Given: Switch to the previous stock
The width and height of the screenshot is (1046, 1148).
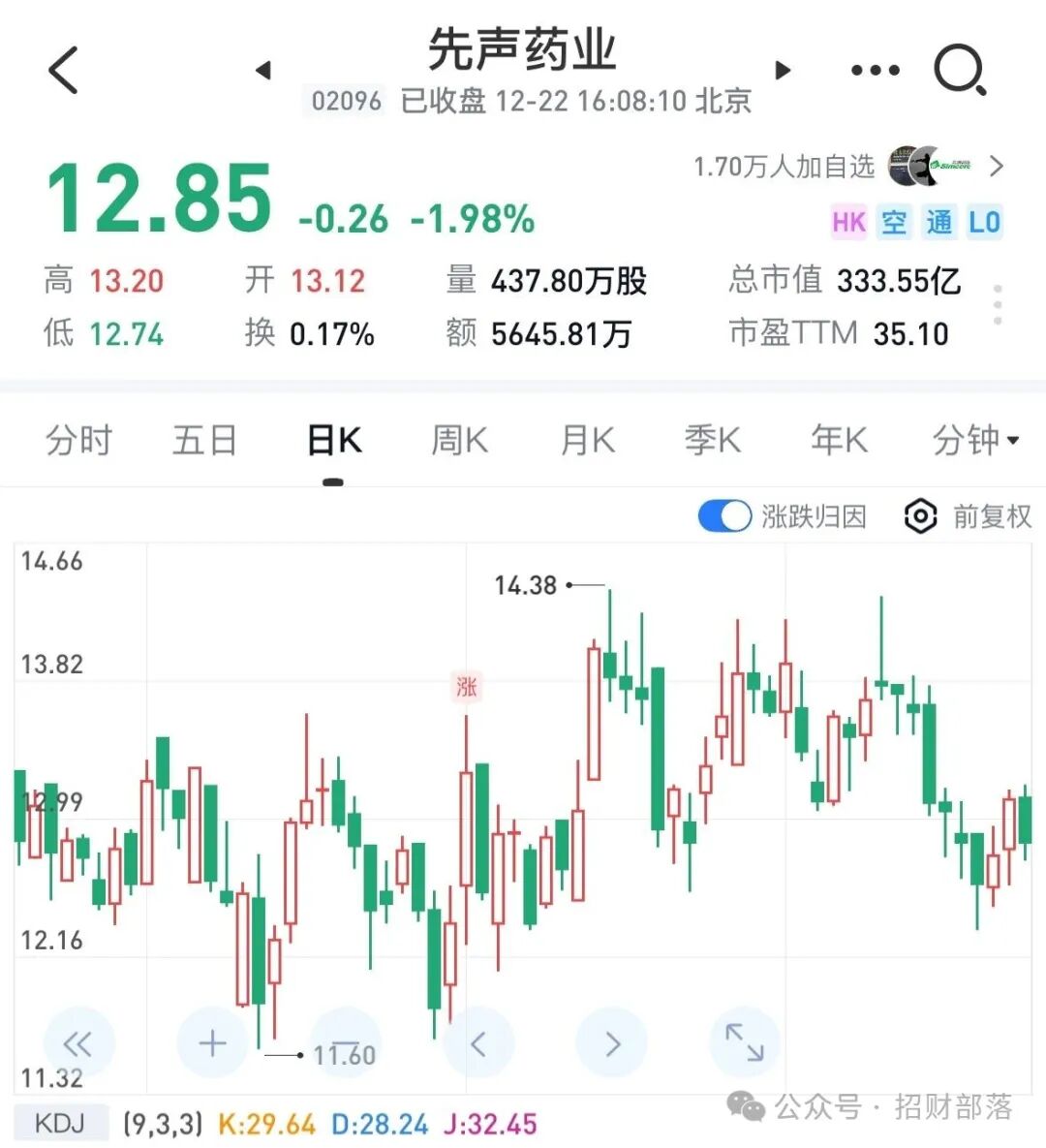Looking at the screenshot, I should click(x=263, y=71).
